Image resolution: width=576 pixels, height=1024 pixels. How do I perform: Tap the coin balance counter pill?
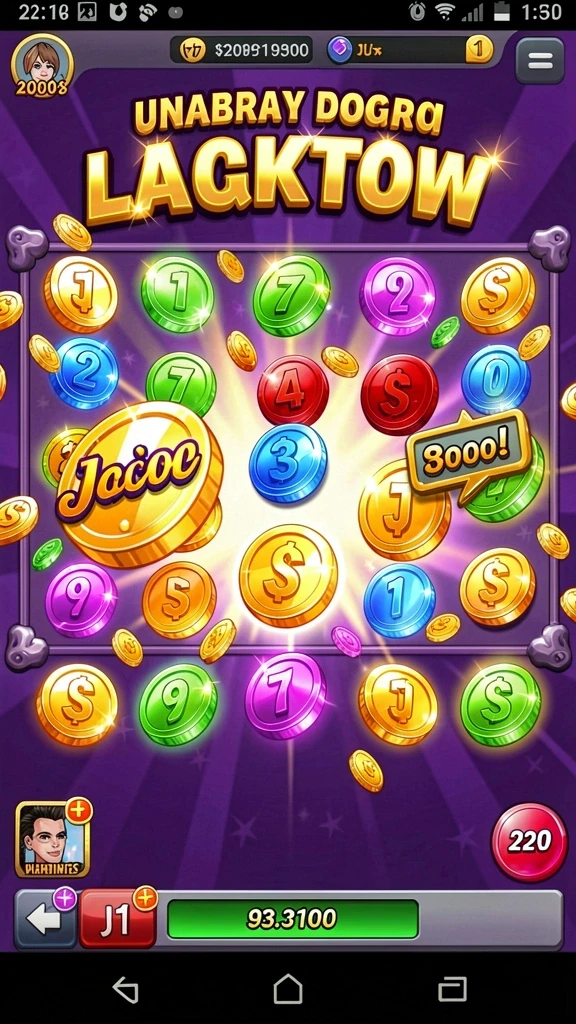click(241, 50)
